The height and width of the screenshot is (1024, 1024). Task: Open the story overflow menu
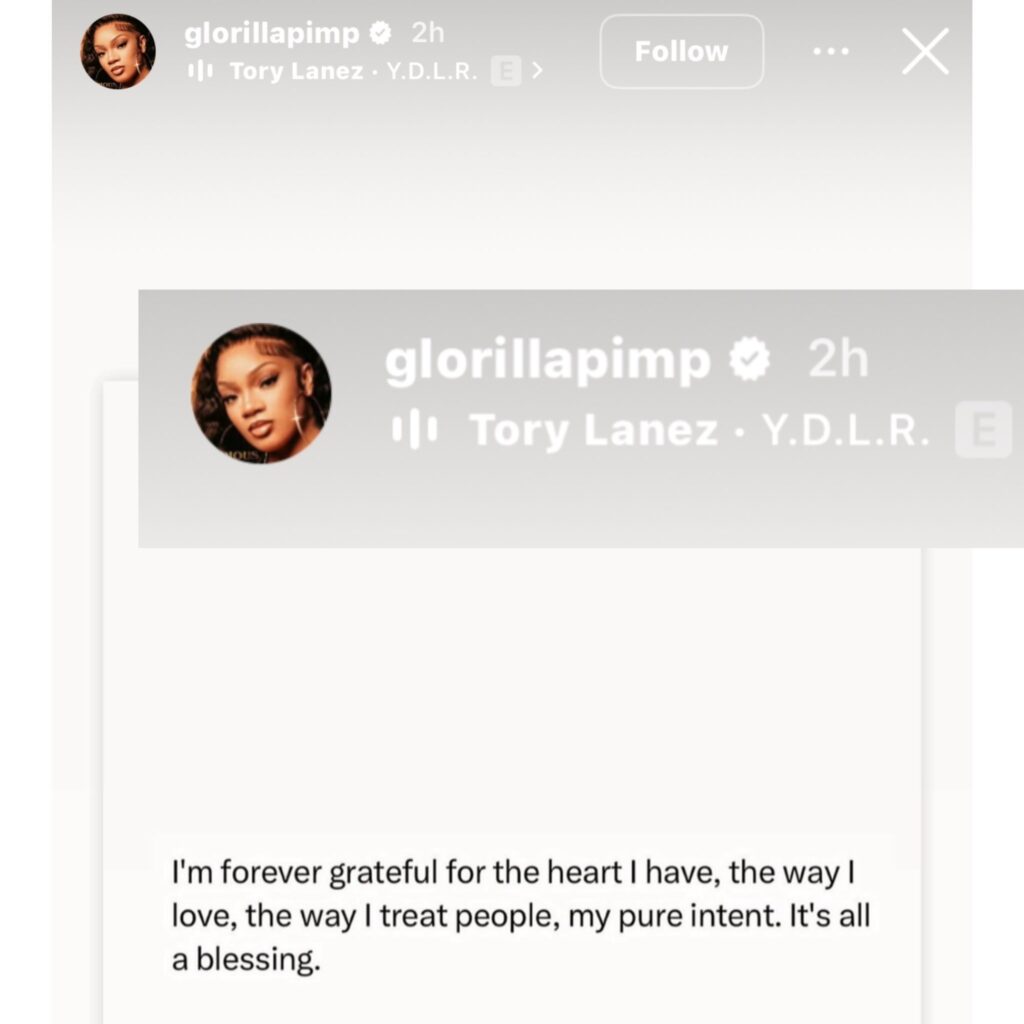pos(831,51)
